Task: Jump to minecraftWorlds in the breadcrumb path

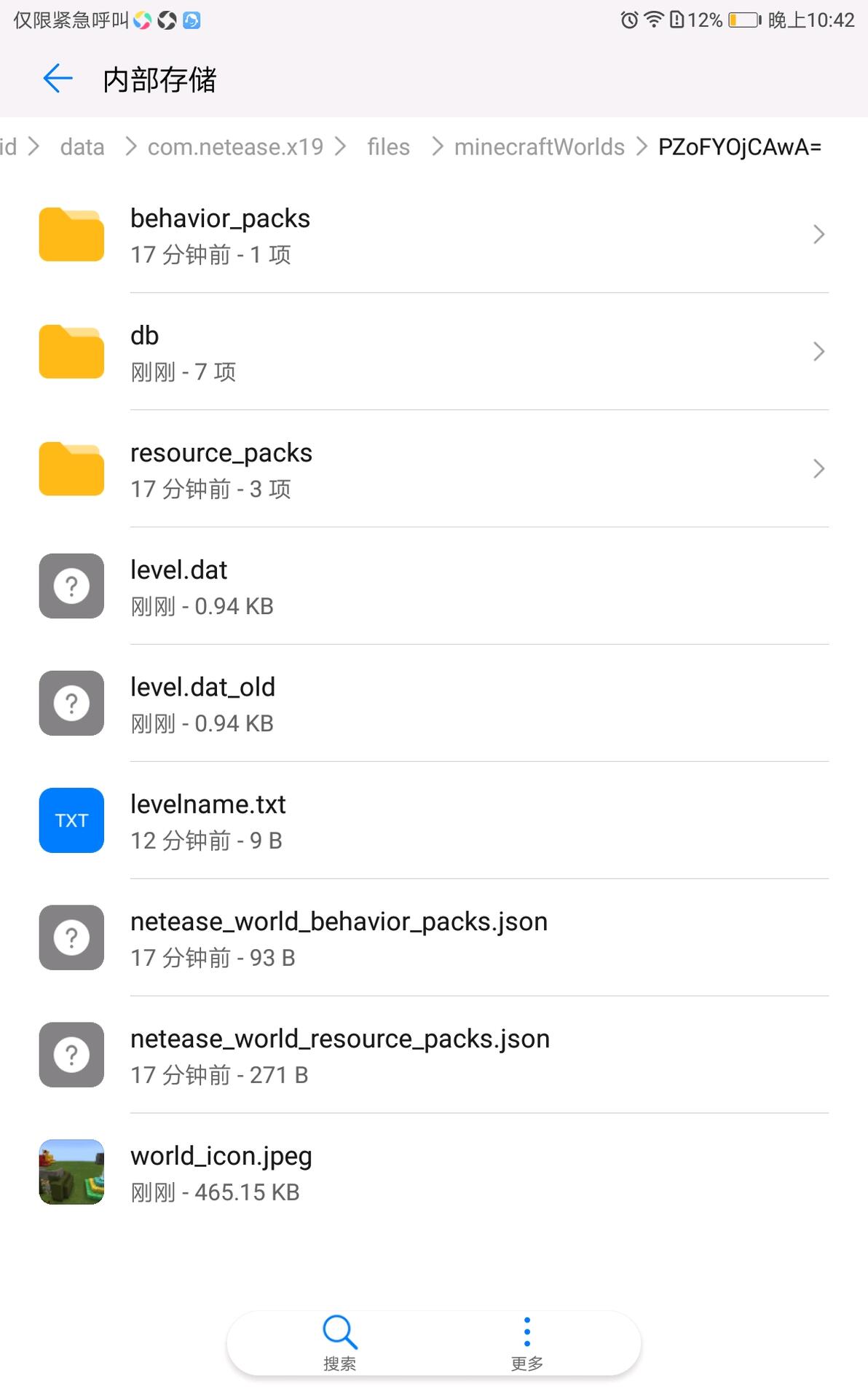Action: [x=540, y=147]
